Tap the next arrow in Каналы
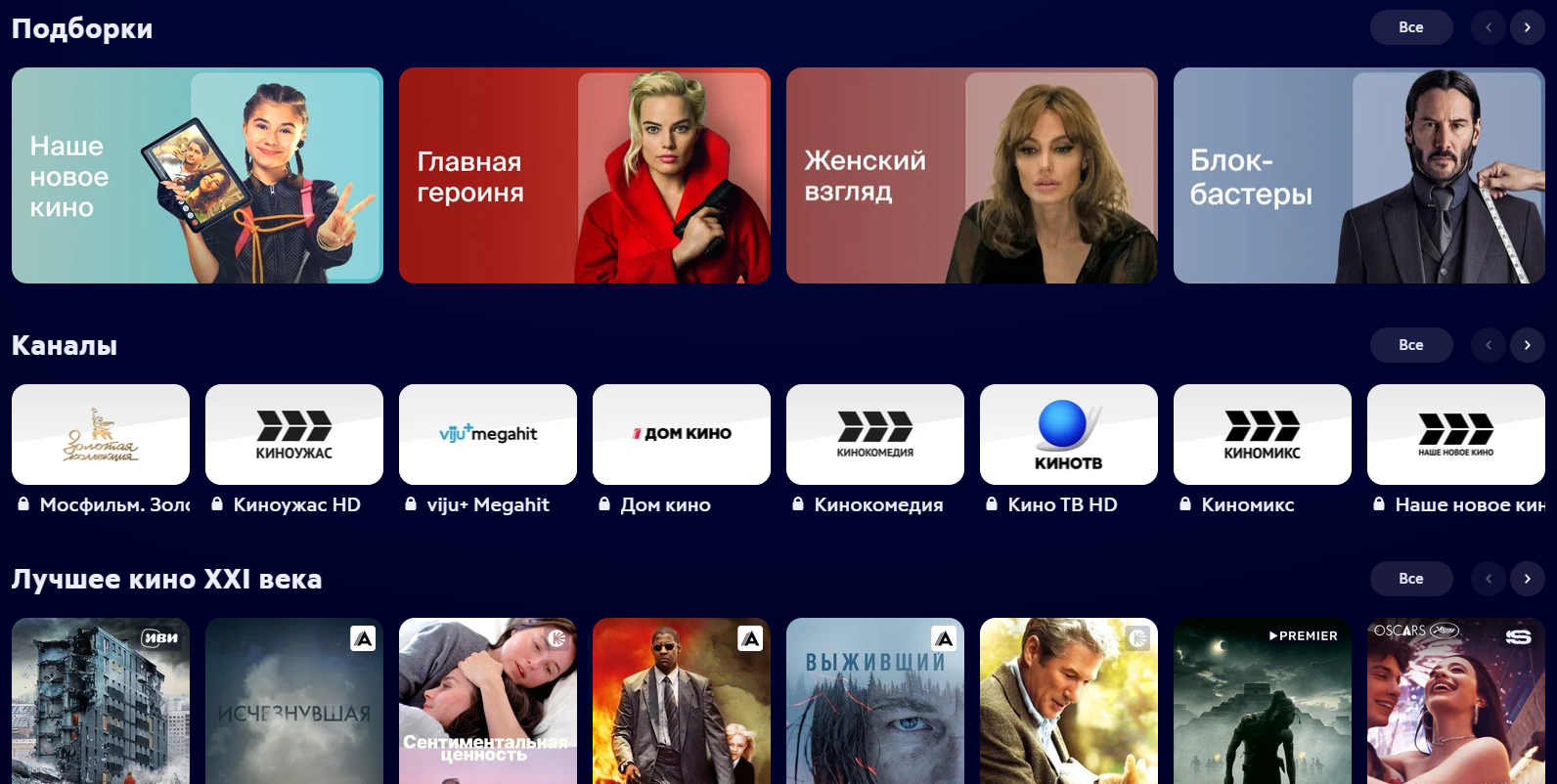This screenshot has width=1557, height=784. (1528, 345)
